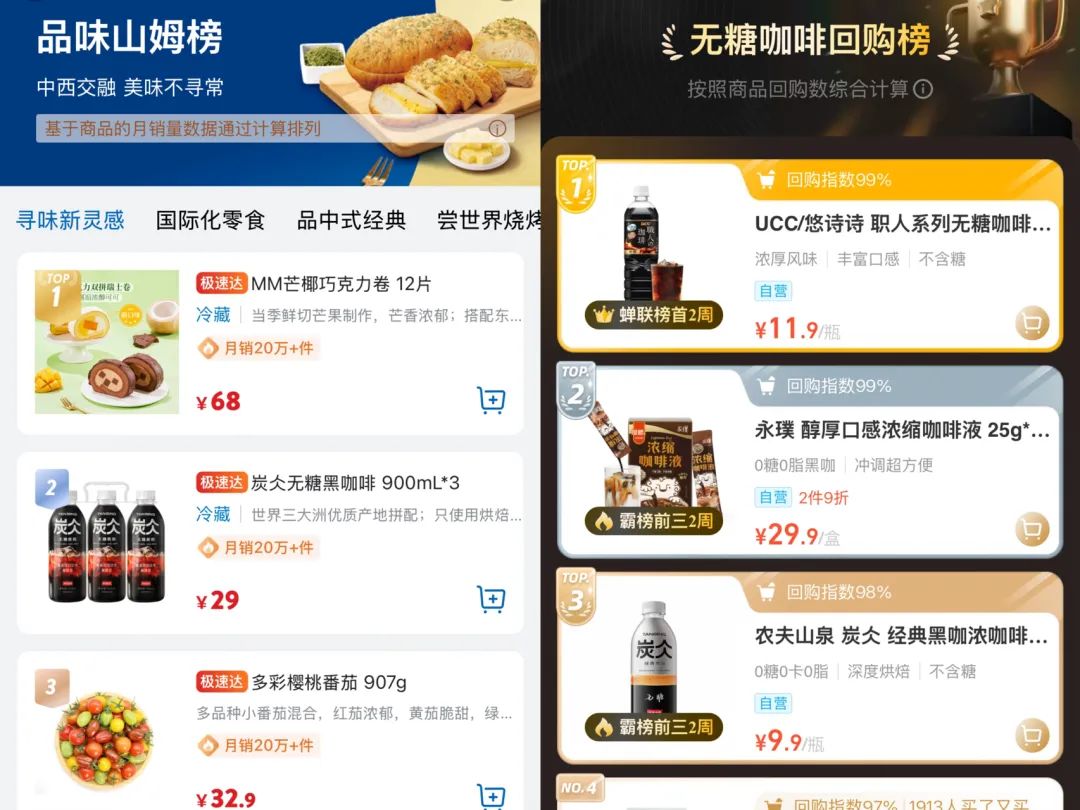The image size is (1080, 810).
Task: Select the 品中式经典 tab
Action: coord(351,220)
